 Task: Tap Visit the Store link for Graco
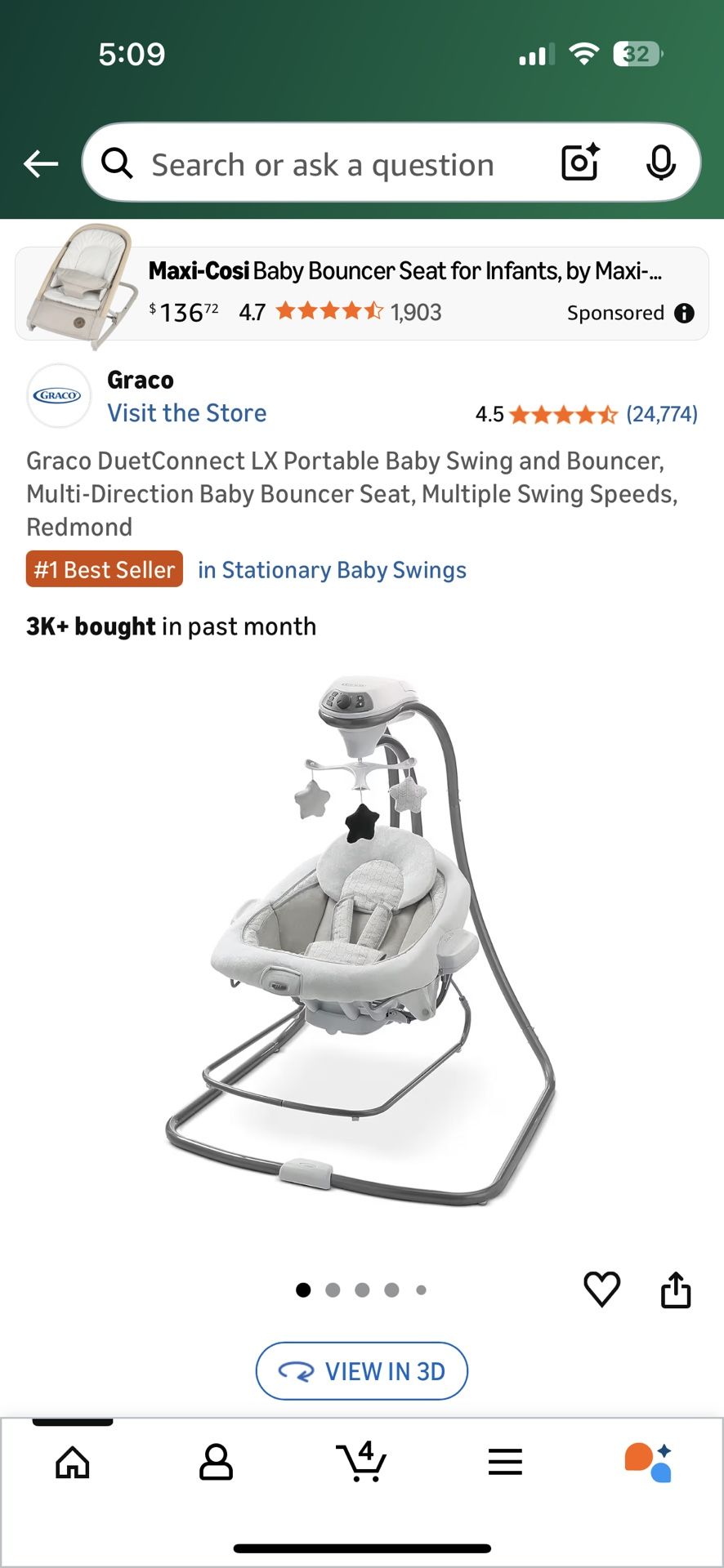pyautogui.click(x=187, y=412)
